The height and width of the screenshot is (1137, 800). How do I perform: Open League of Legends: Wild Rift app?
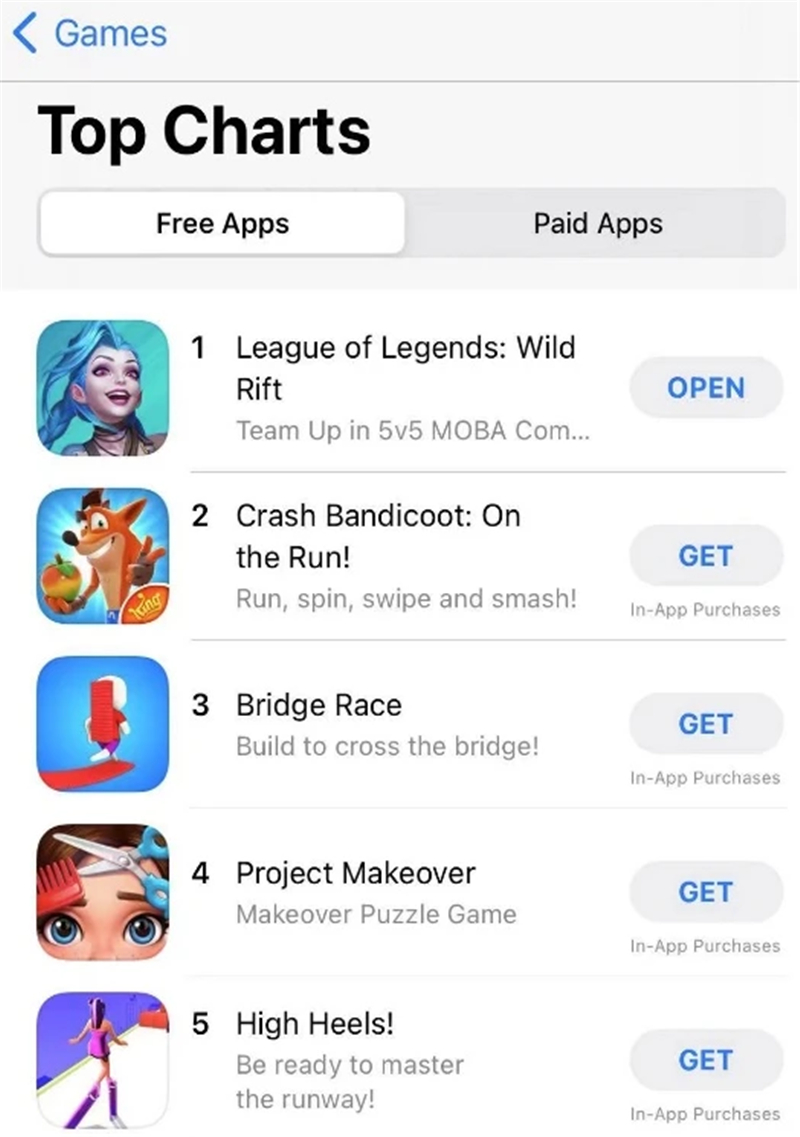coord(705,388)
